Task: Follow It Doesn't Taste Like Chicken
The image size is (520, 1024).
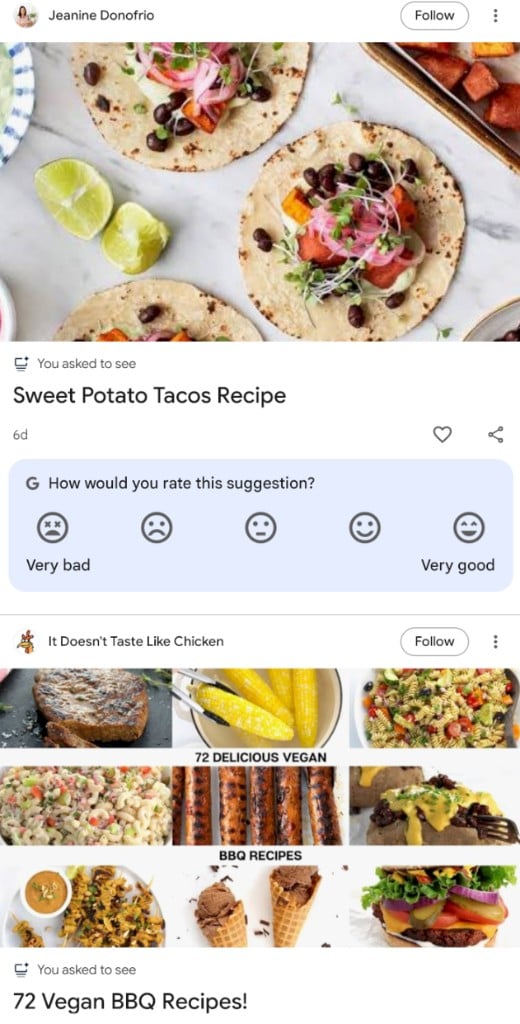Action: tap(434, 641)
